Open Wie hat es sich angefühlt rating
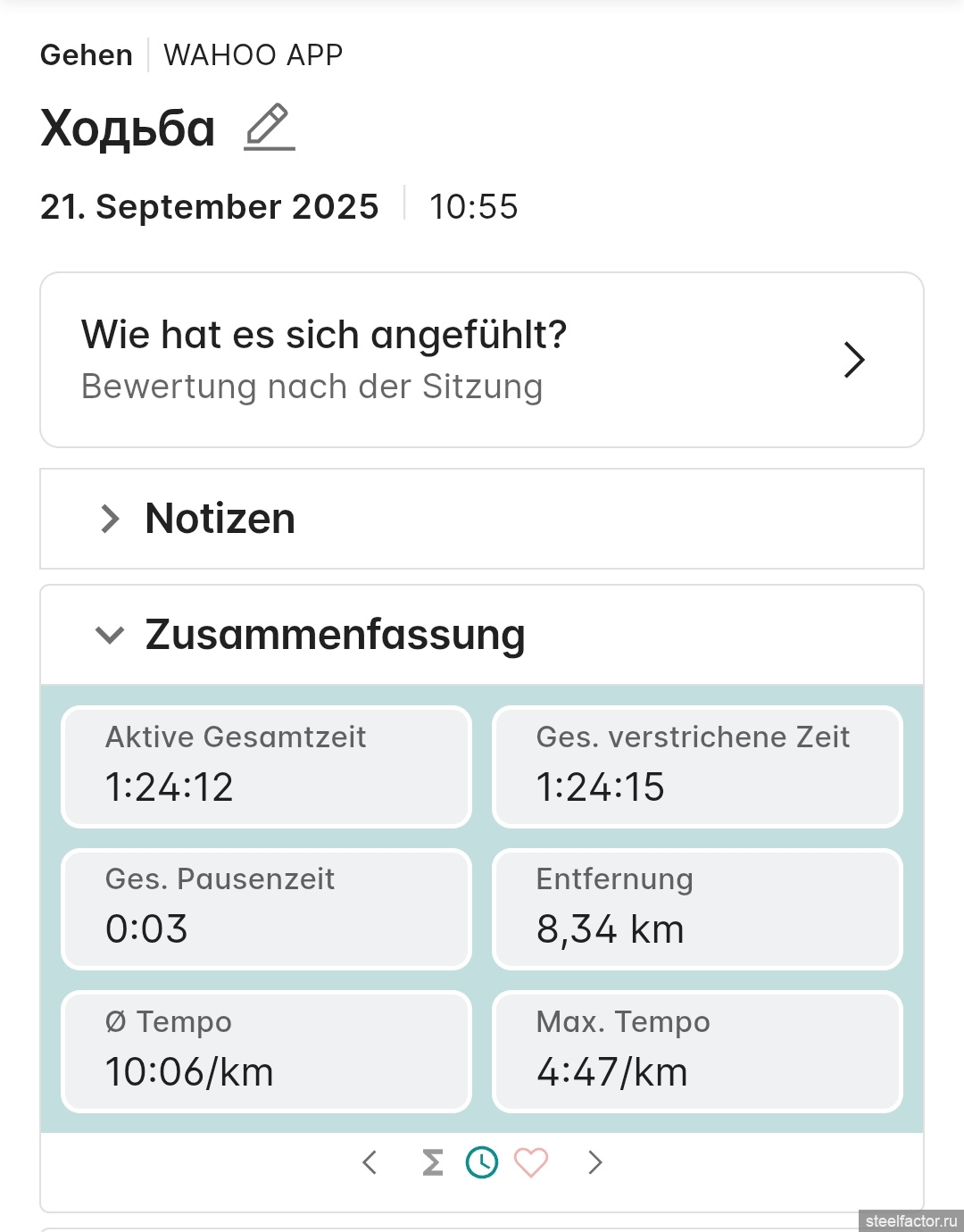 tap(482, 360)
